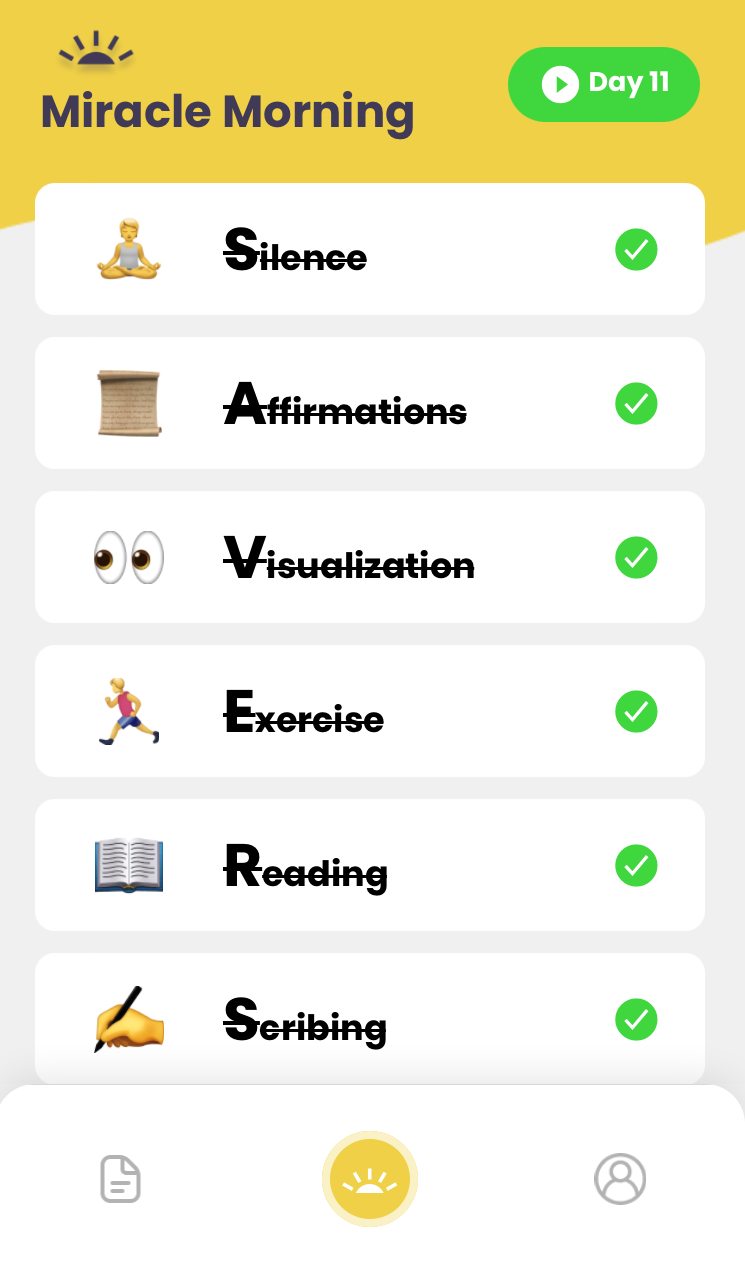Start the Day 11 play button
The width and height of the screenshot is (745, 1272).
[x=603, y=84]
